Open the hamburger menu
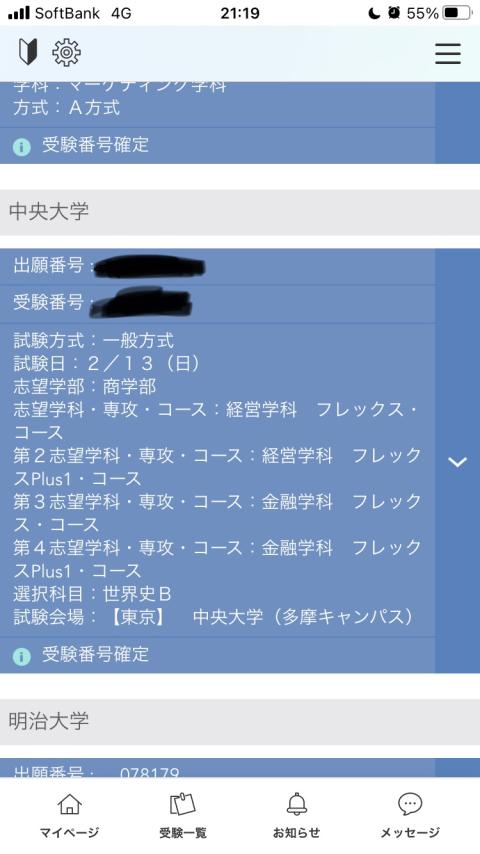This screenshot has height=854, width=480. pos(448,53)
